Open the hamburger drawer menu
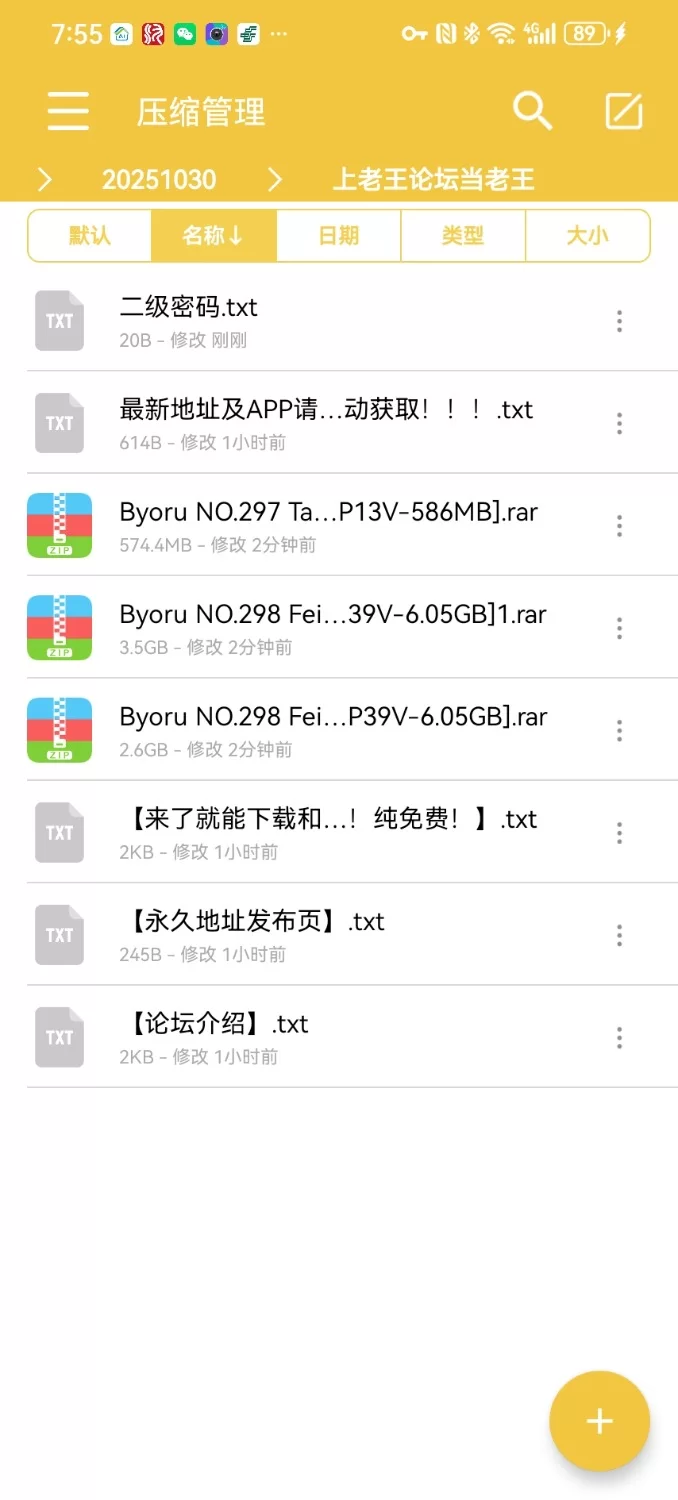This screenshot has width=678, height=1500. [x=68, y=111]
